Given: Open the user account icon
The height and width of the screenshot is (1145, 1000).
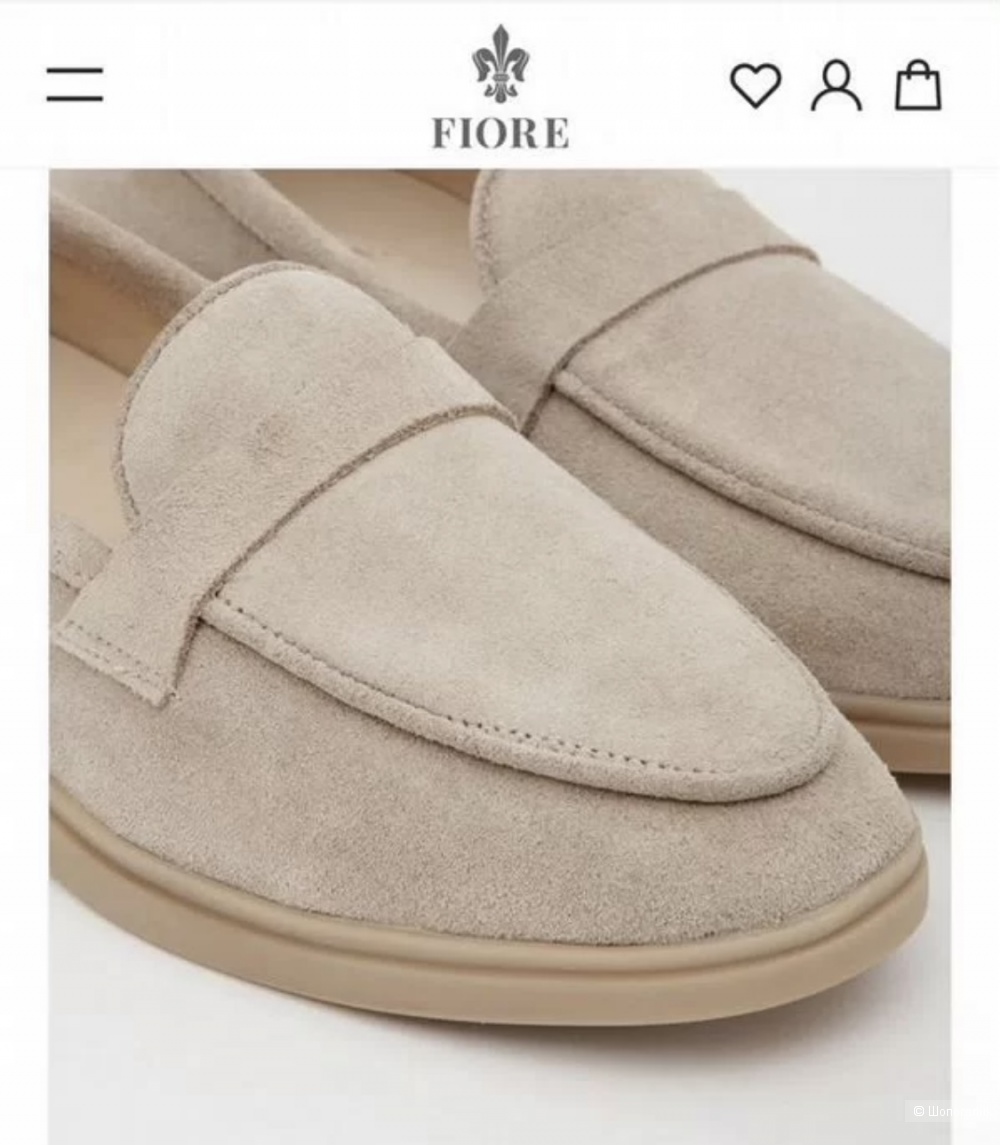Looking at the screenshot, I should 836,85.
